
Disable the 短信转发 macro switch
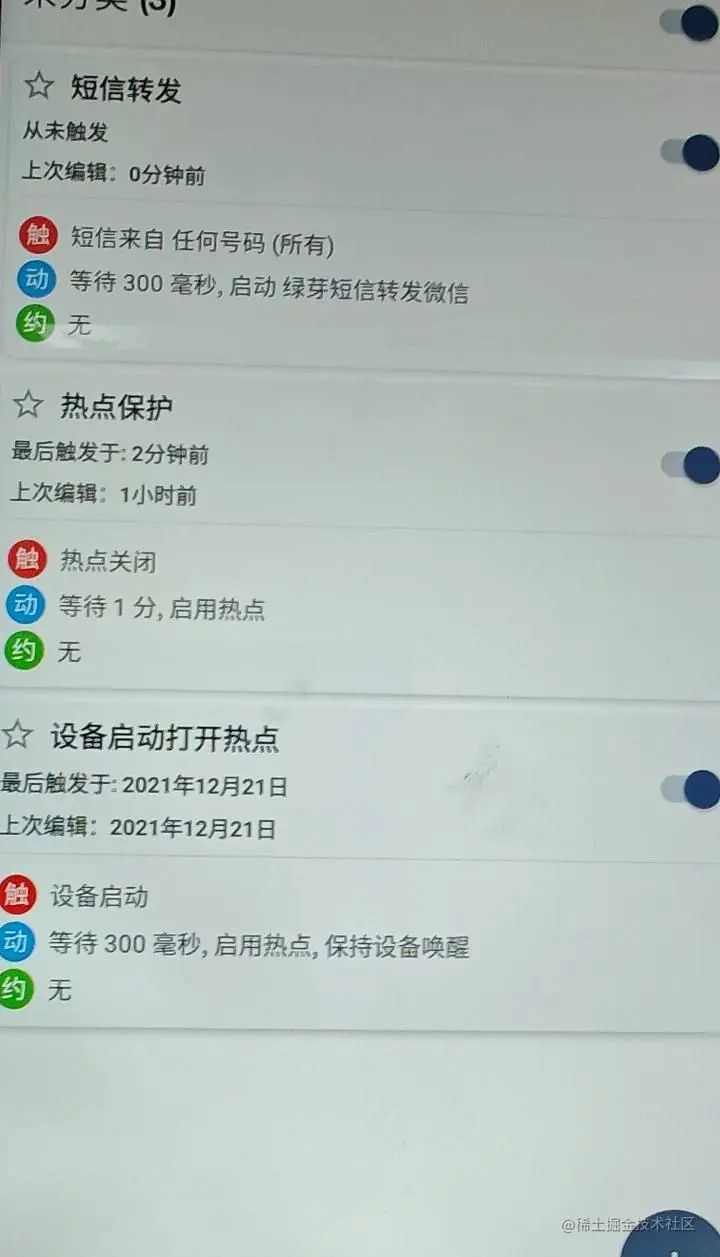pyautogui.click(x=692, y=152)
